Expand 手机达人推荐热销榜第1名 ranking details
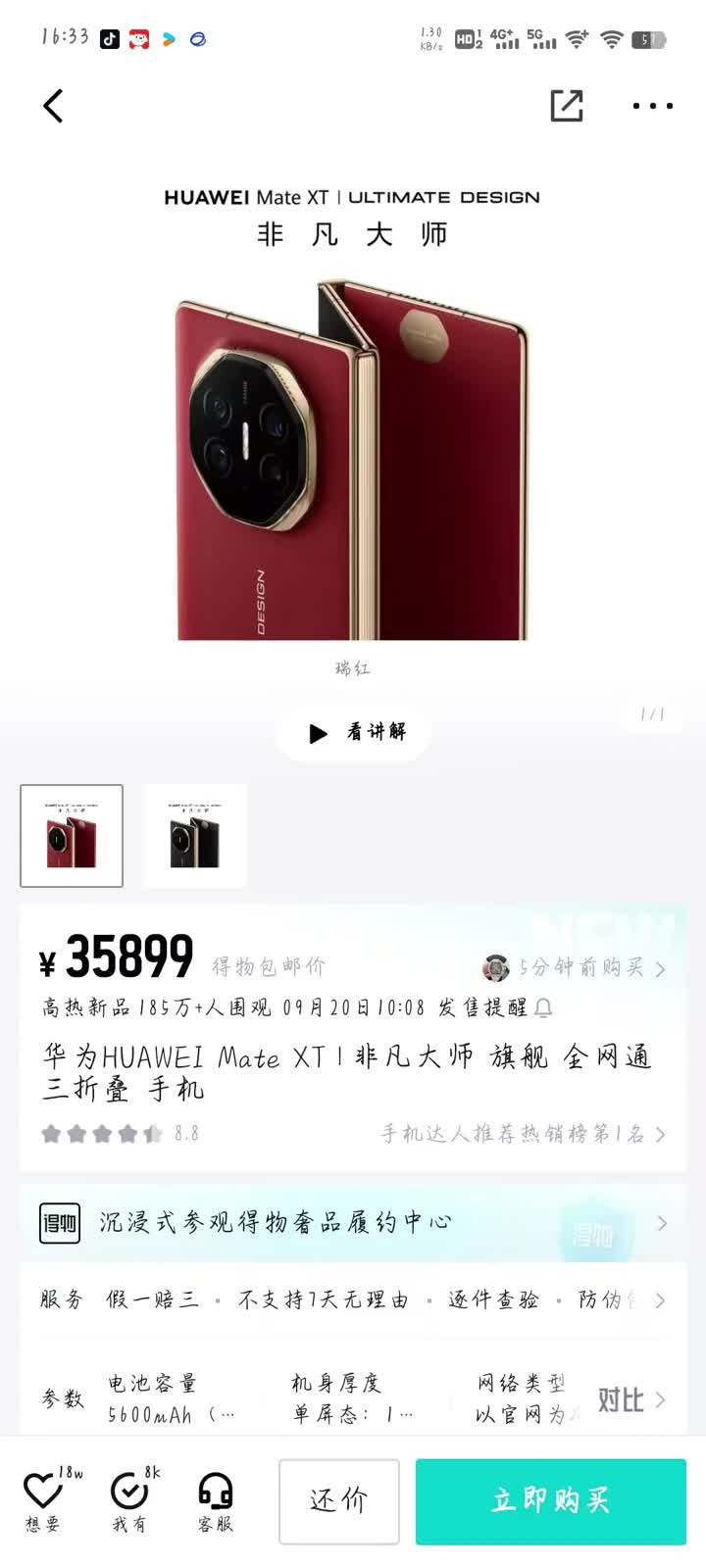The image size is (706, 1568). click(x=520, y=1132)
